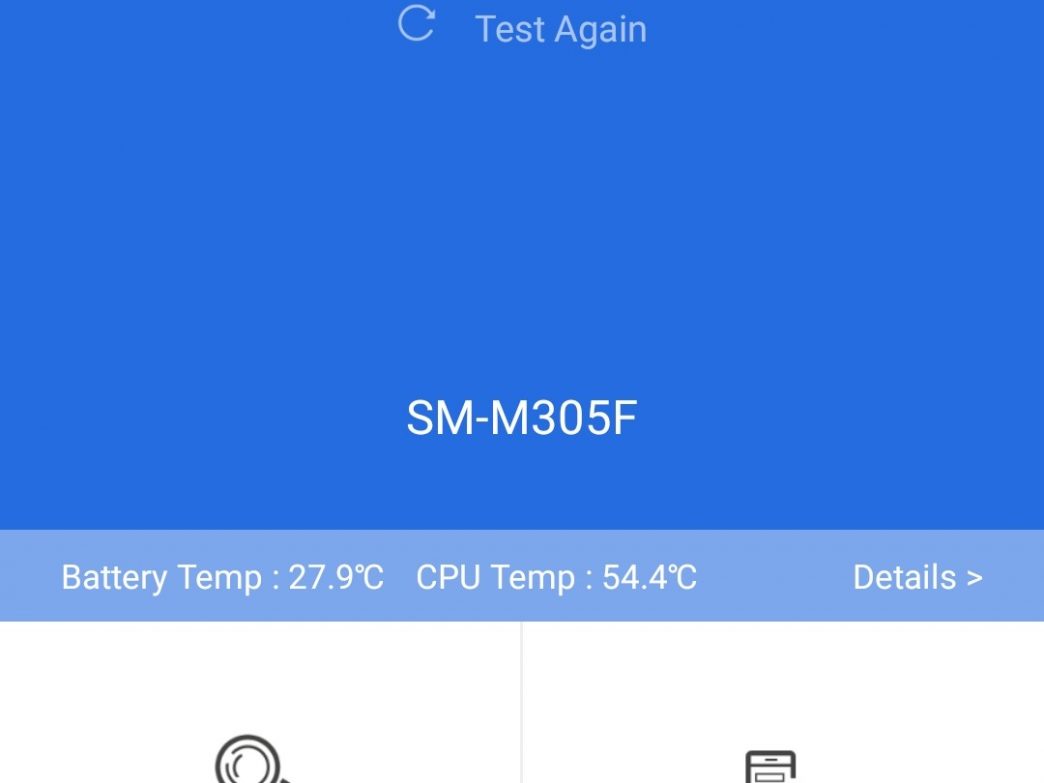The height and width of the screenshot is (783, 1044).
Task: Open temperature Details
Action: pyautogui.click(x=916, y=577)
